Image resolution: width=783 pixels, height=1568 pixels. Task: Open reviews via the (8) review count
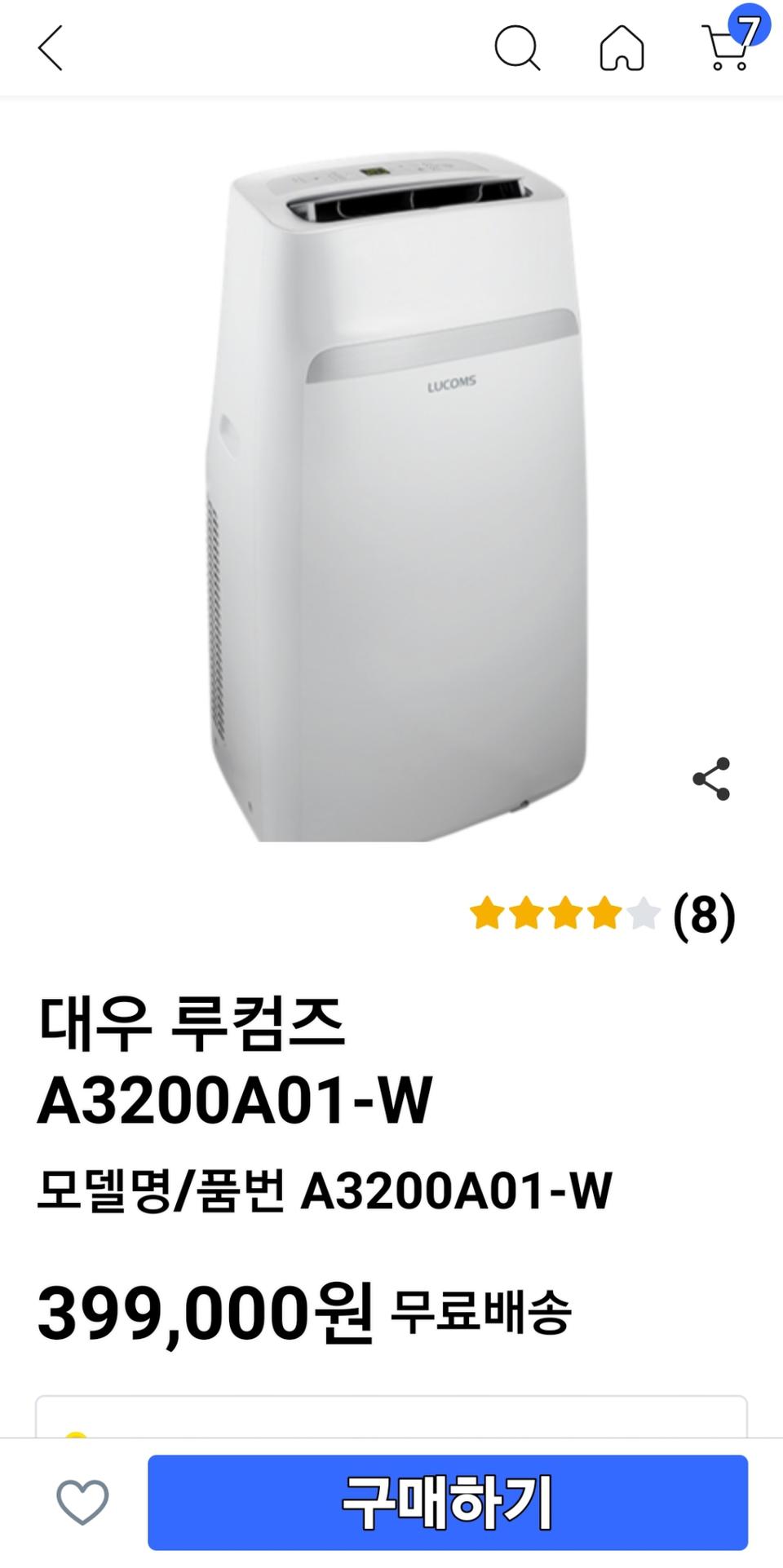coord(703,915)
